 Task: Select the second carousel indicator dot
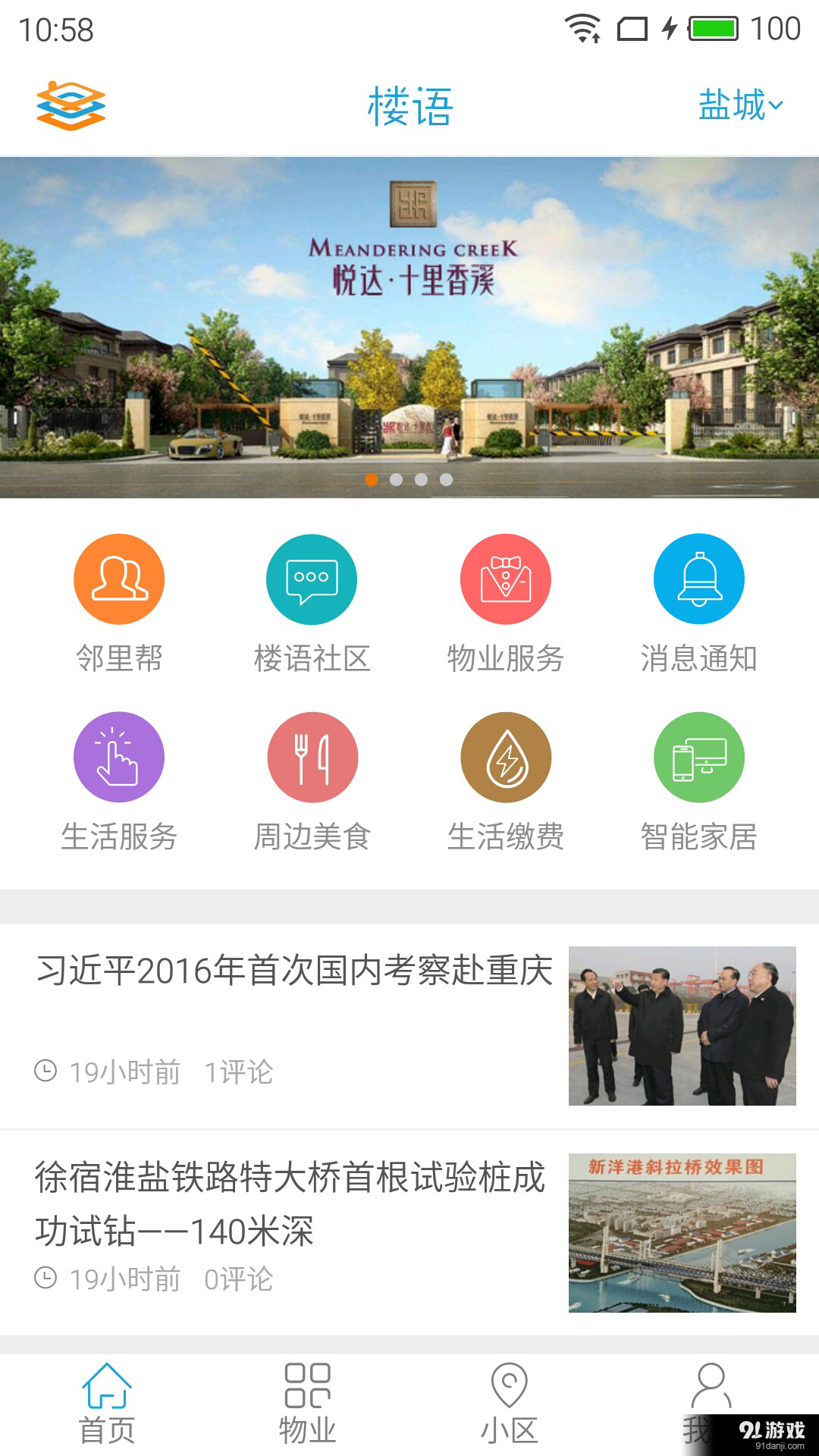coord(397,479)
